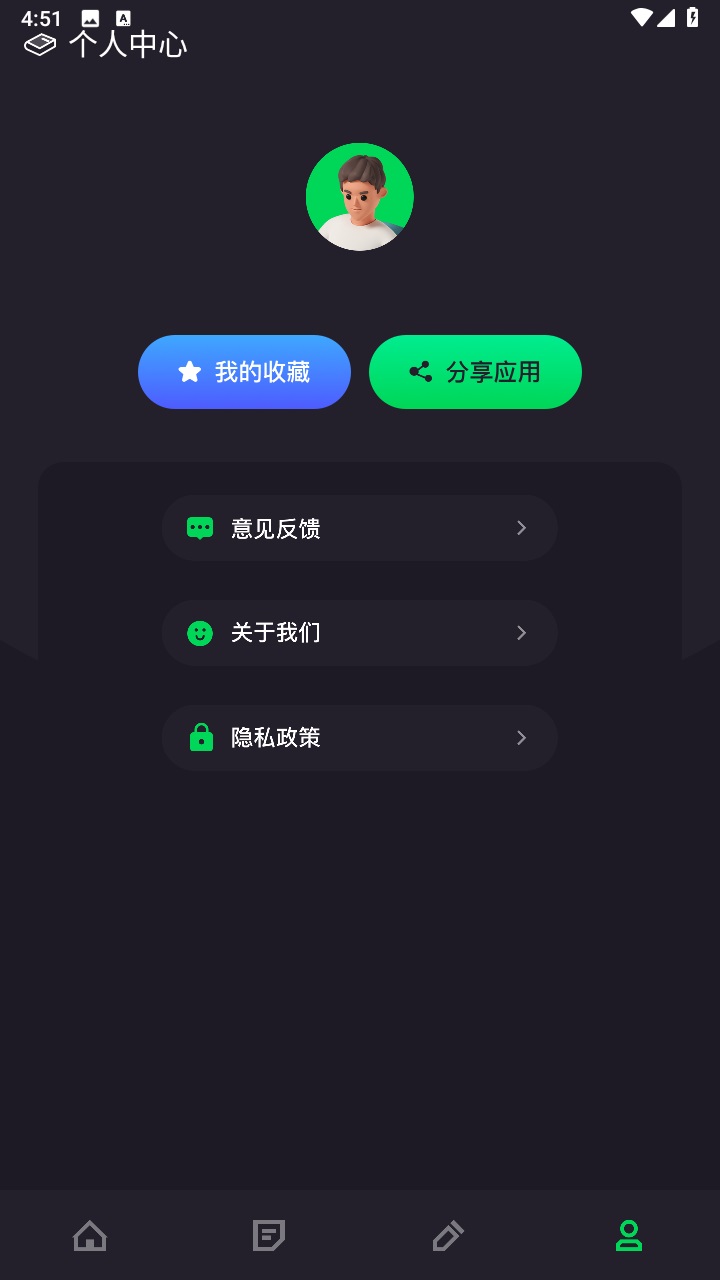Tap the 分享应用 share button
This screenshot has height=1280, width=720.
(x=475, y=371)
